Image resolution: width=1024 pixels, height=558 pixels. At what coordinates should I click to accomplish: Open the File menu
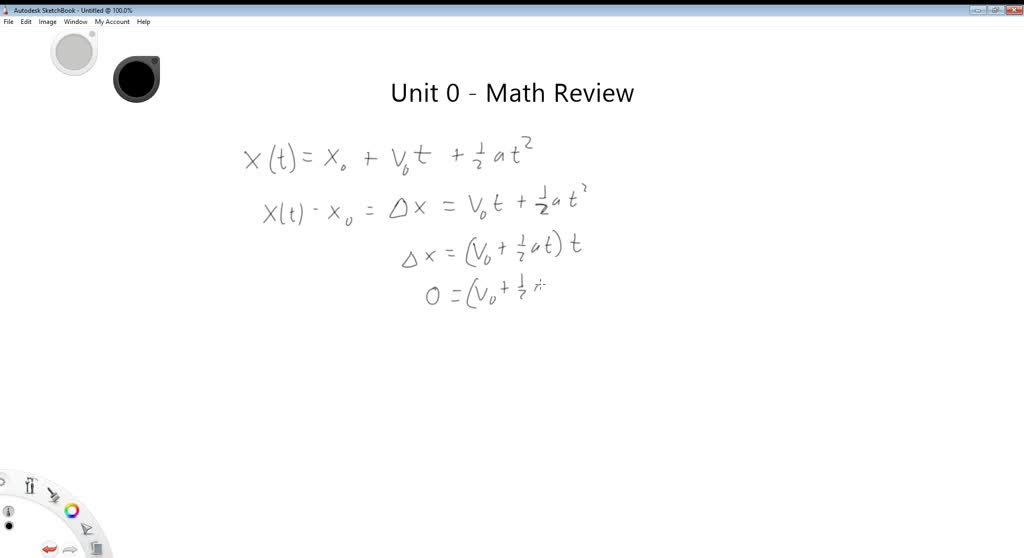click(8, 21)
